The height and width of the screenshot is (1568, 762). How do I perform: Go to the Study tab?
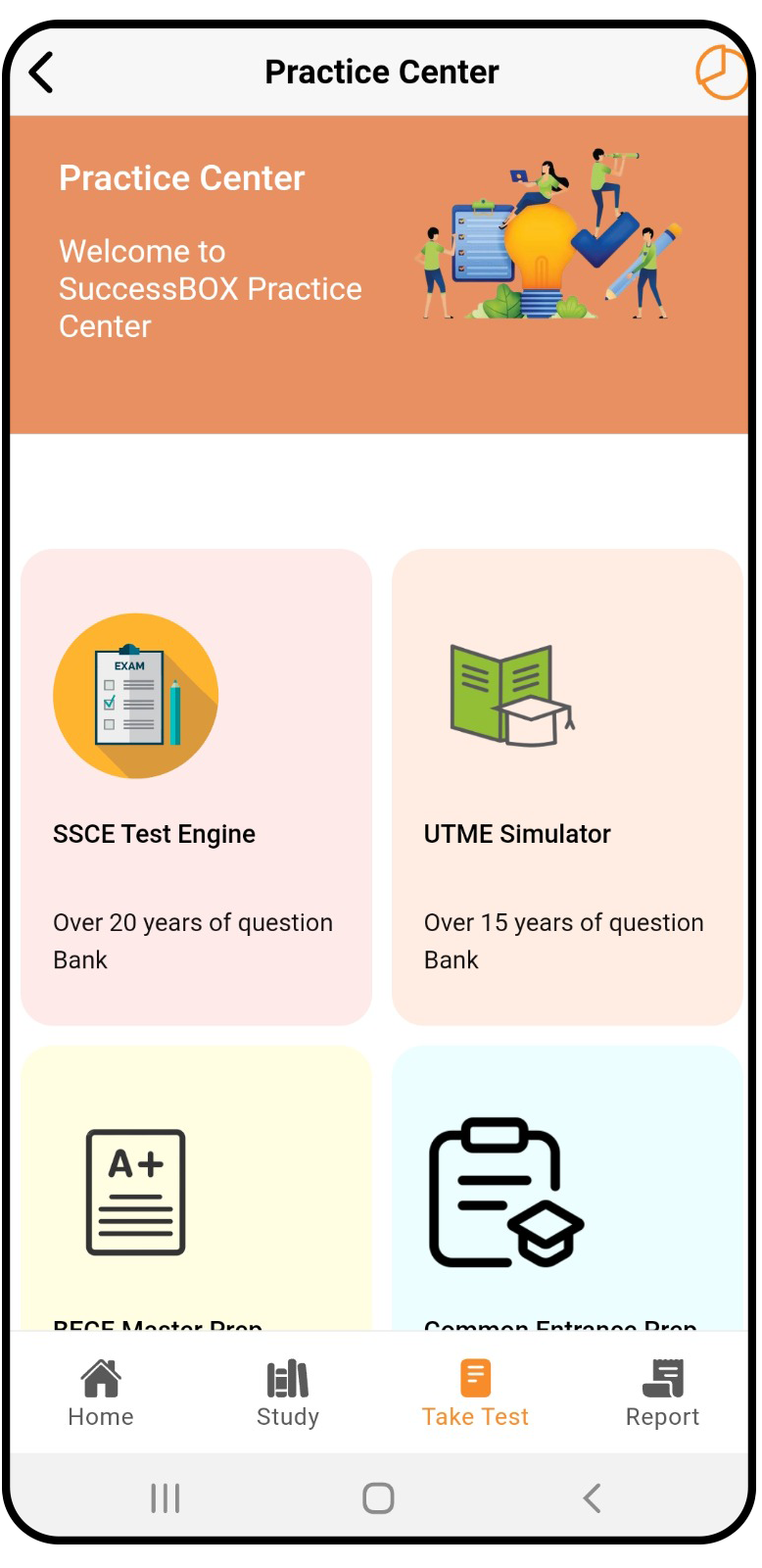coord(288,1393)
